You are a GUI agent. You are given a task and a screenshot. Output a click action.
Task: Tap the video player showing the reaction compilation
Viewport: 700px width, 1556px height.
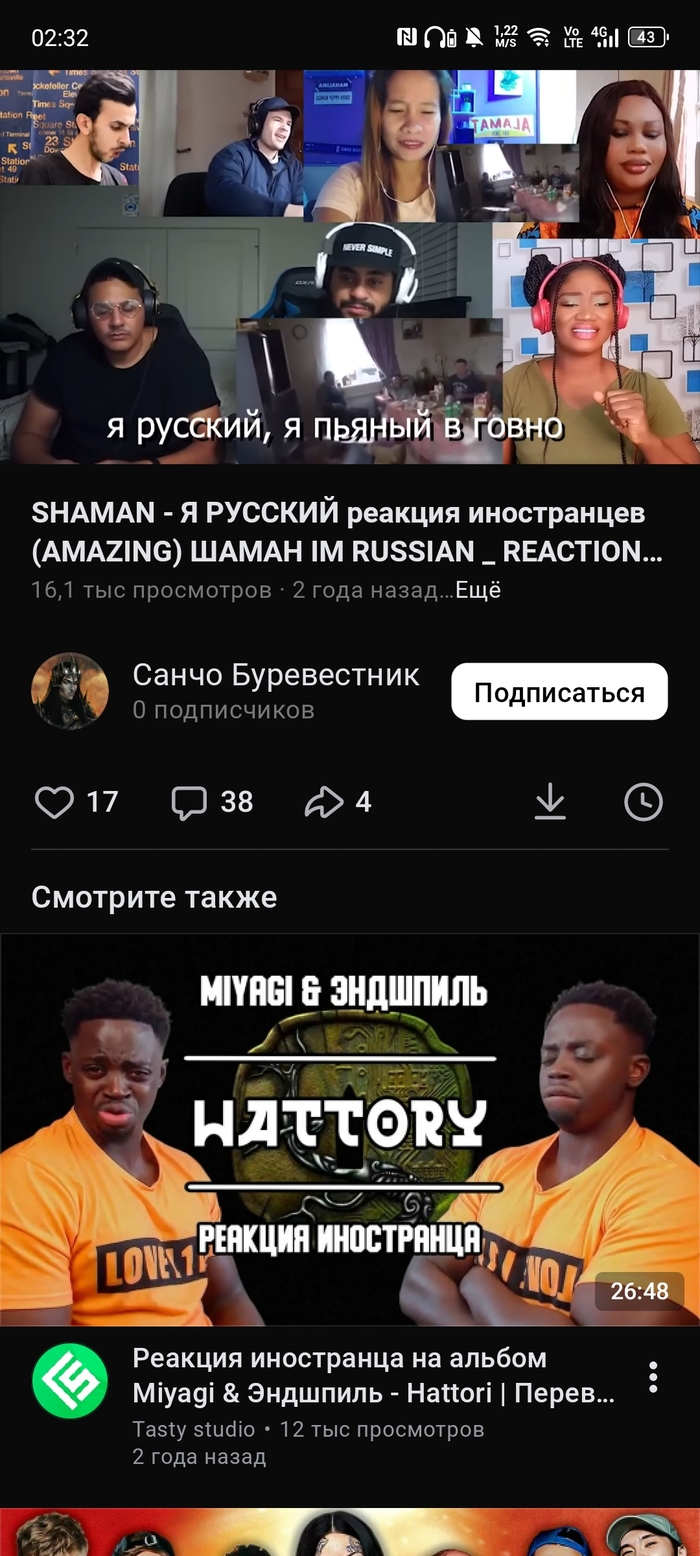pos(350,266)
